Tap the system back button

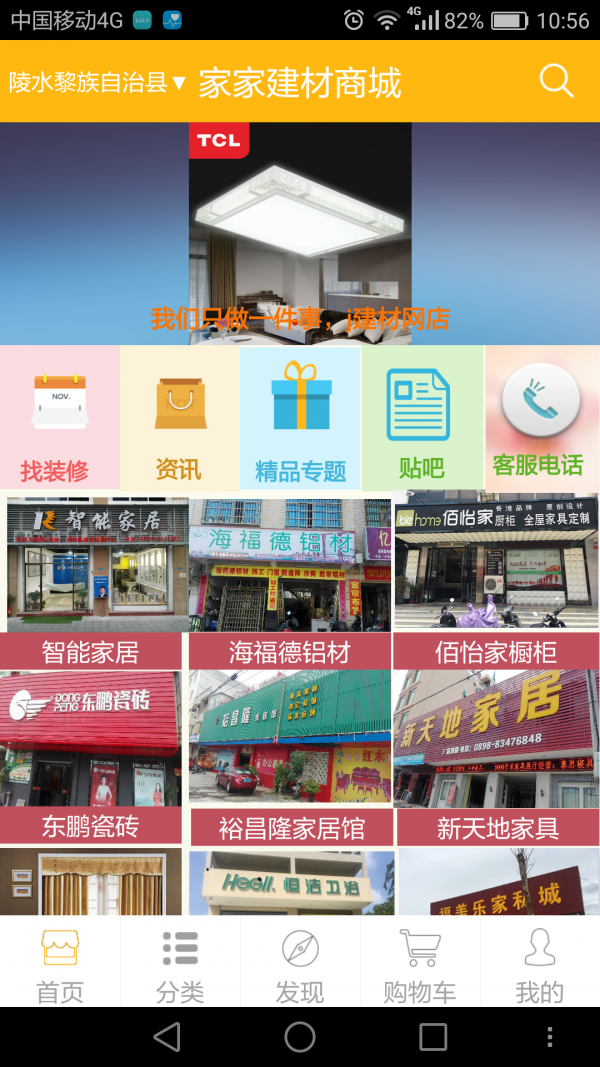167,1036
